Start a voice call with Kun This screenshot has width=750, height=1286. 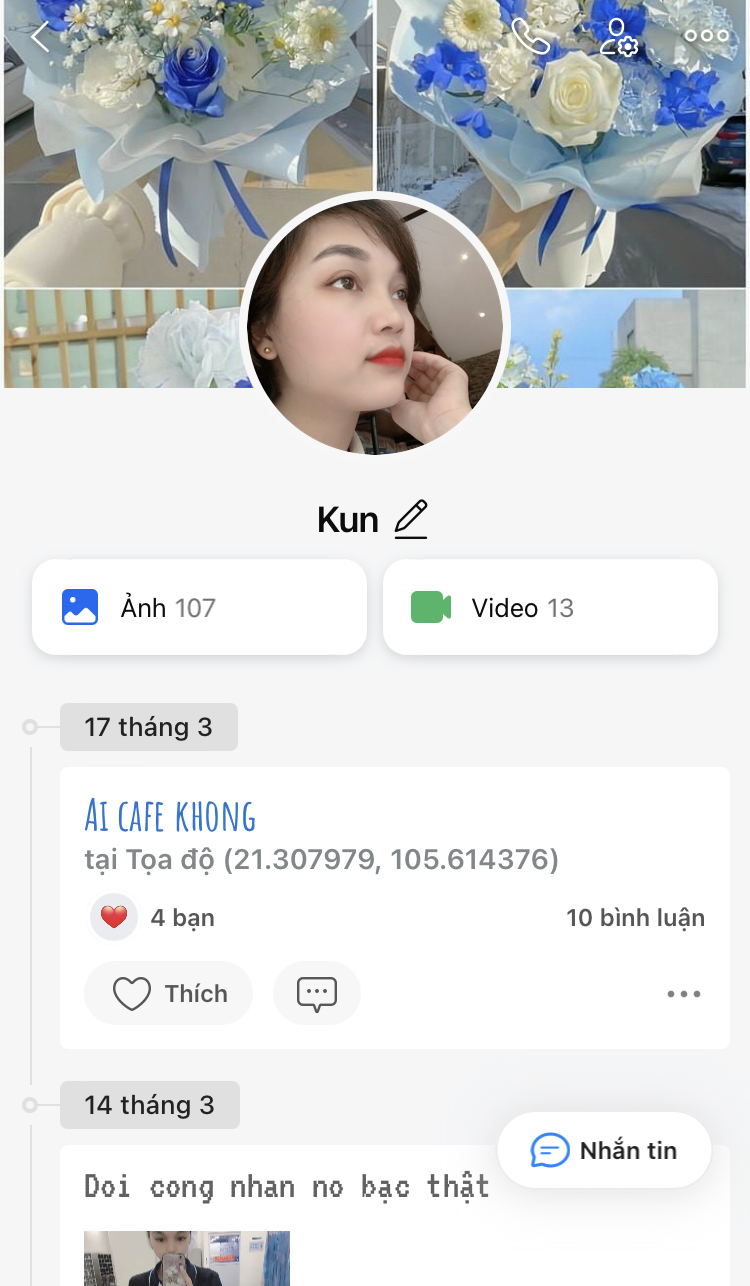(x=530, y=37)
